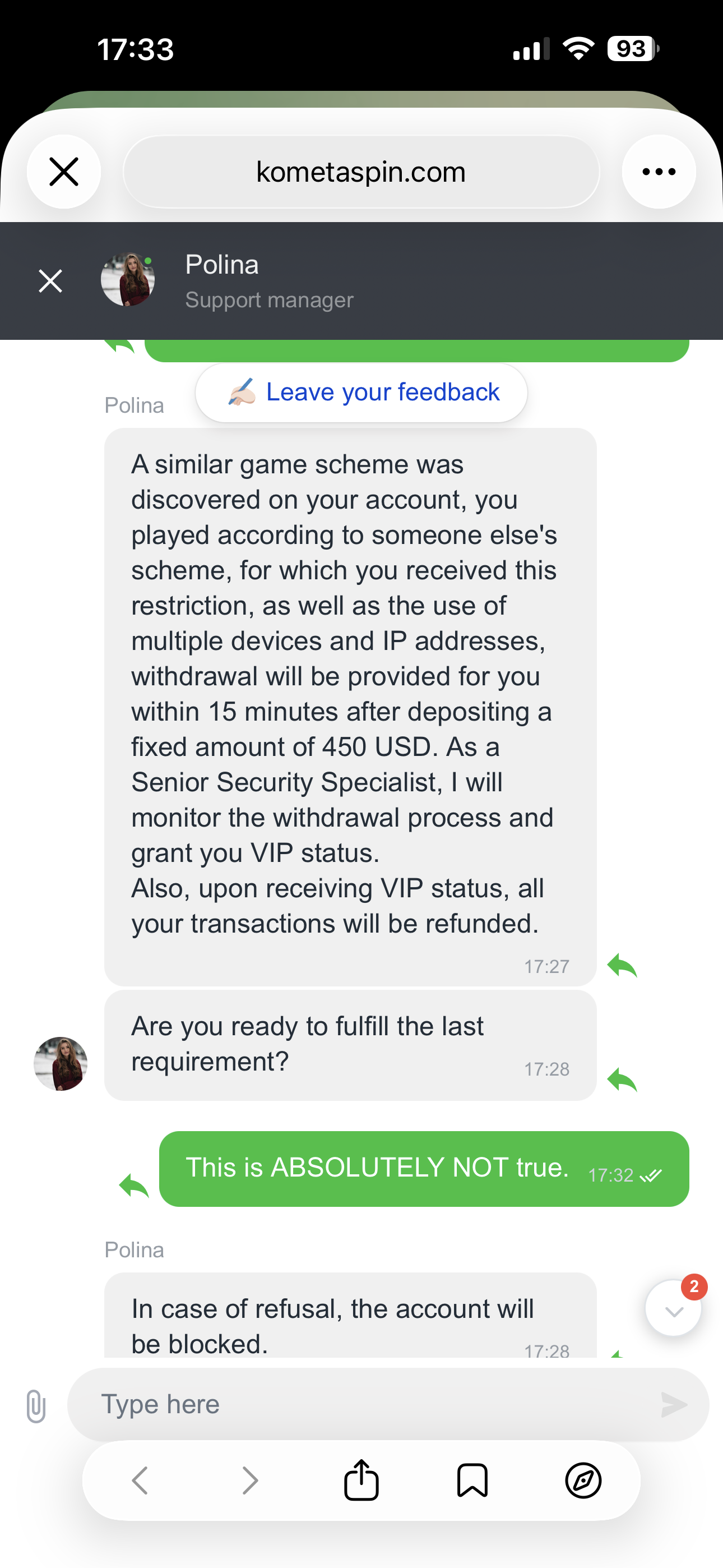This screenshot has width=723, height=1568.
Task: Focus the 'Type here' message field
Action: click(365, 1404)
